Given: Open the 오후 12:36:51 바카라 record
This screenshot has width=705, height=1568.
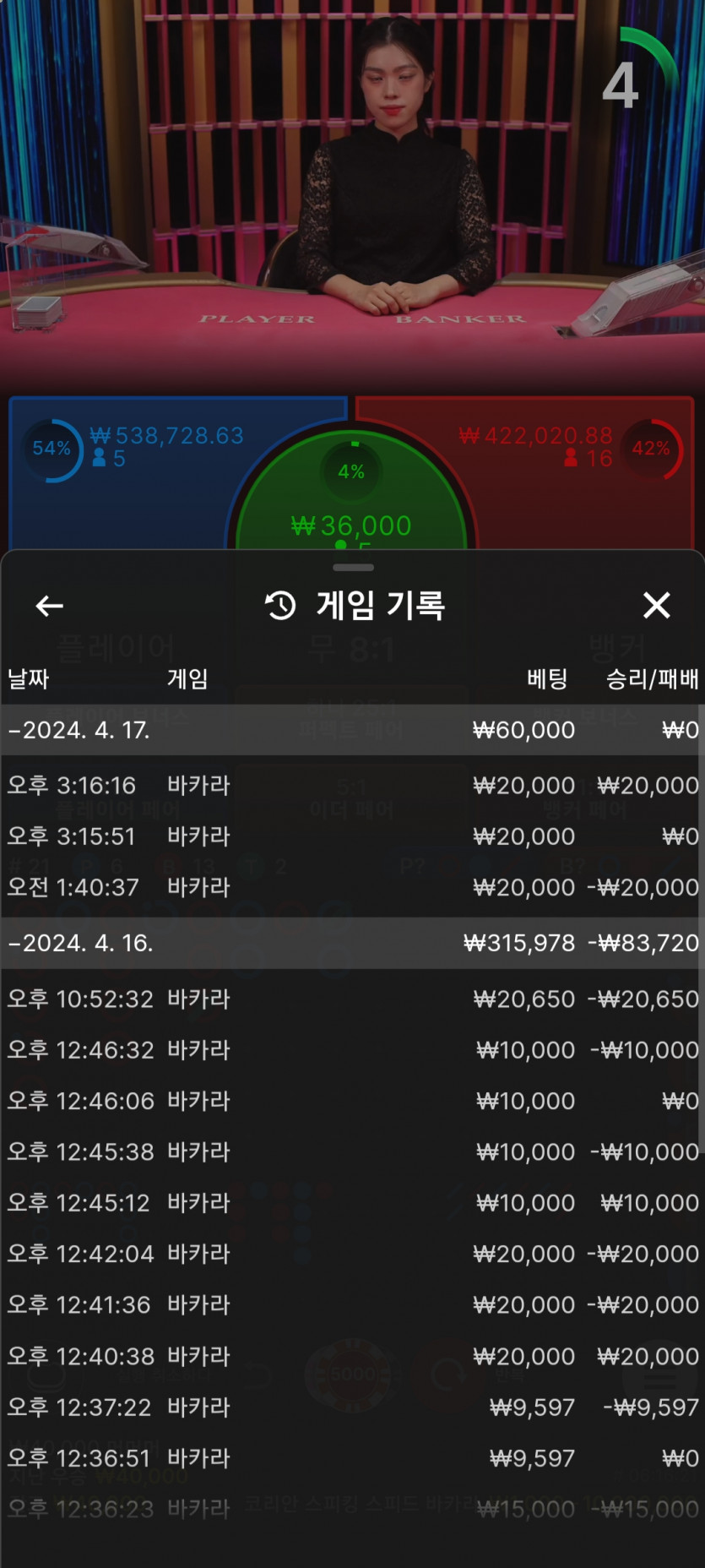Looking at the screenshot, I should click(x=352, y=1458).
